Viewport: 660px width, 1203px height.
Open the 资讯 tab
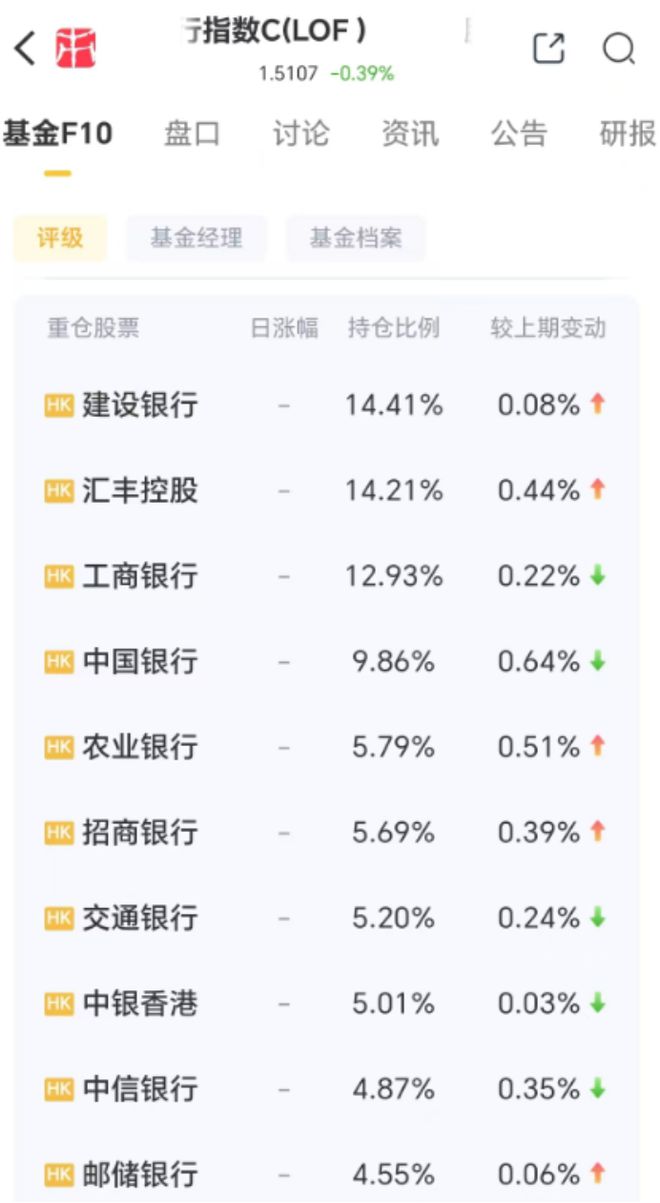tap(410, 134)
